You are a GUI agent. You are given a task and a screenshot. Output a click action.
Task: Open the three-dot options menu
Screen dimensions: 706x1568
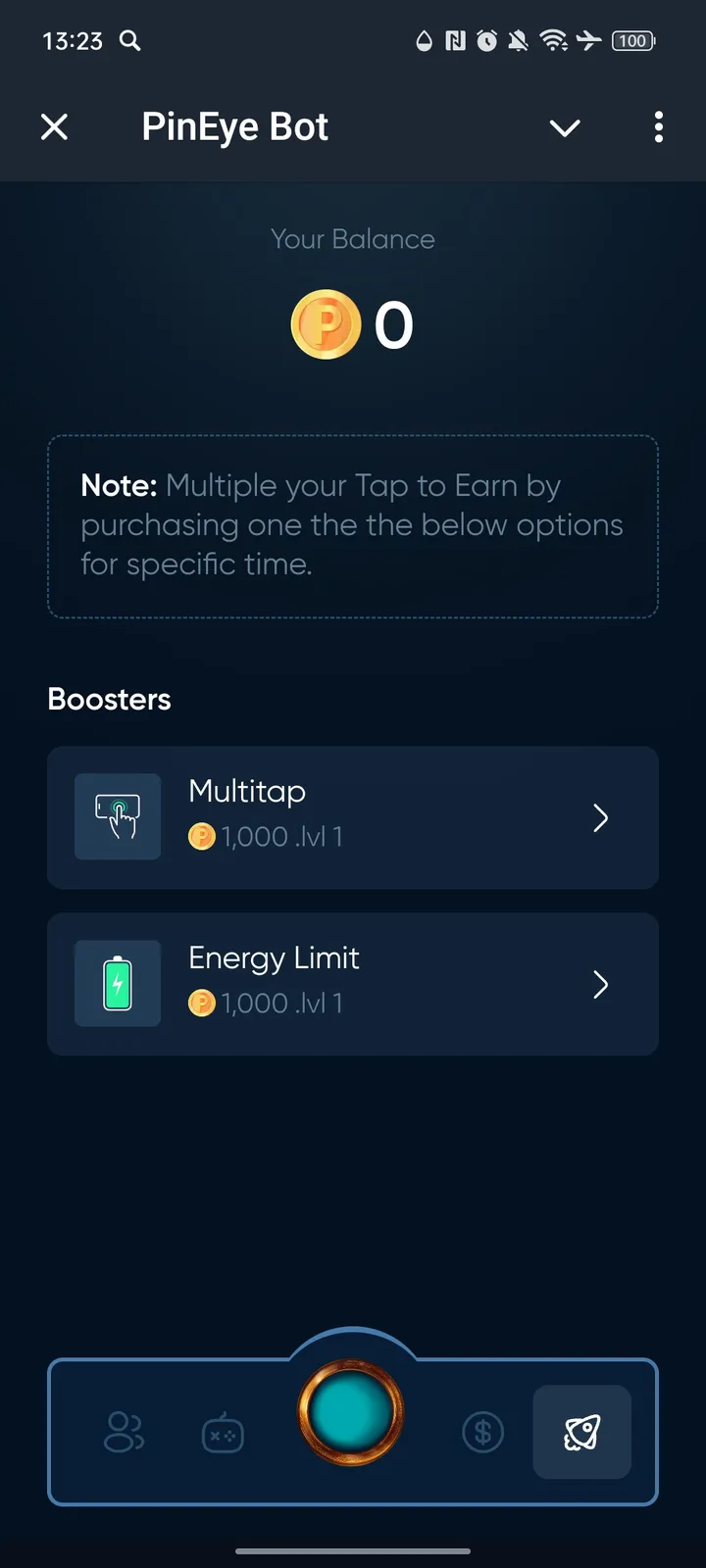(x=659, y=127)
